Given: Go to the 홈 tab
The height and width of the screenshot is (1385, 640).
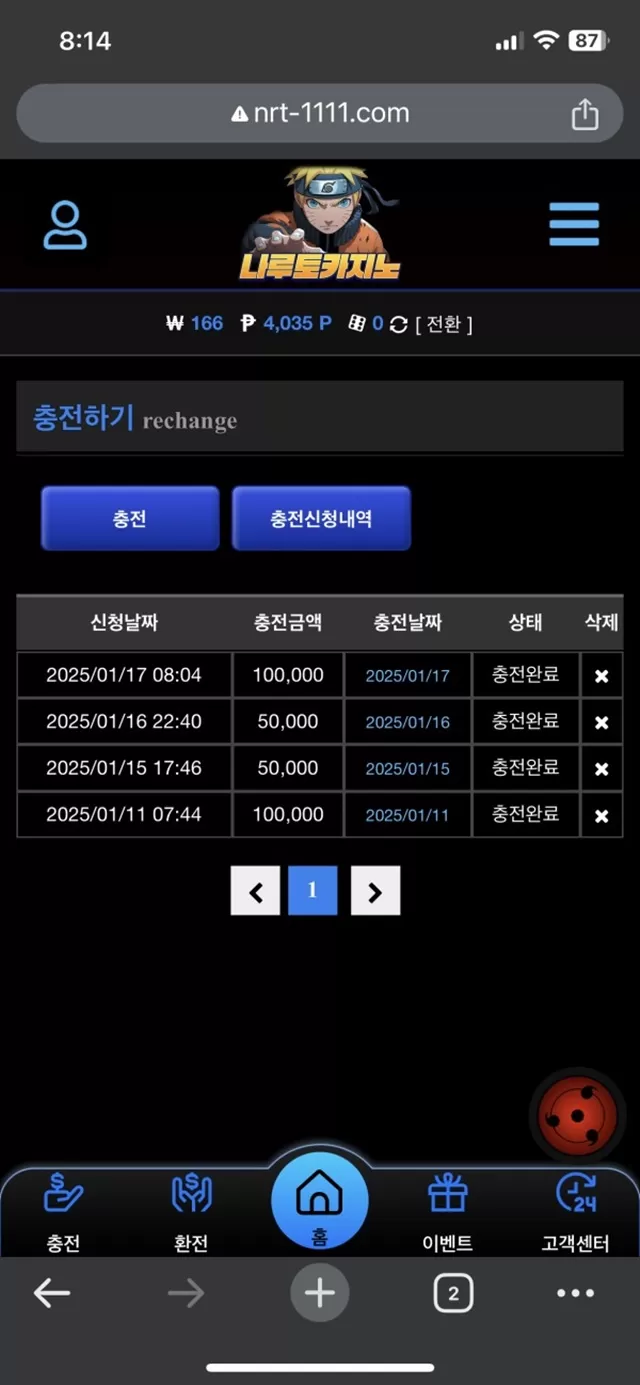Looking at the screenshot, I should [x=320, y=1202].
